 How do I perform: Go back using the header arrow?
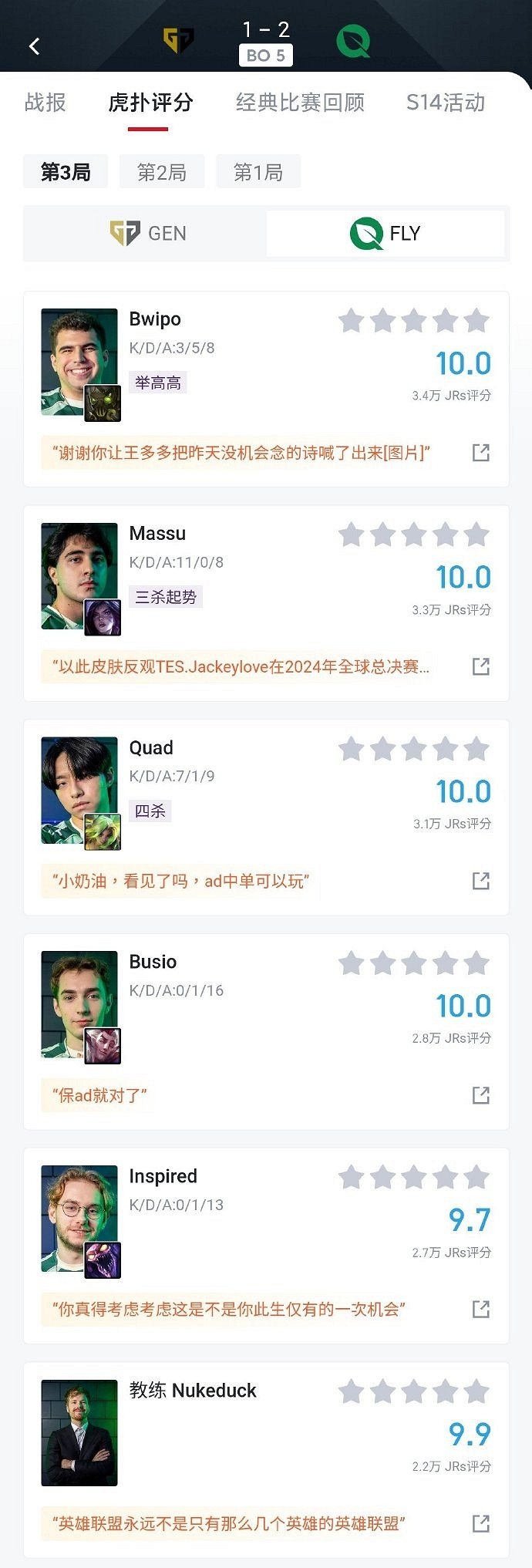pos(34,46)
